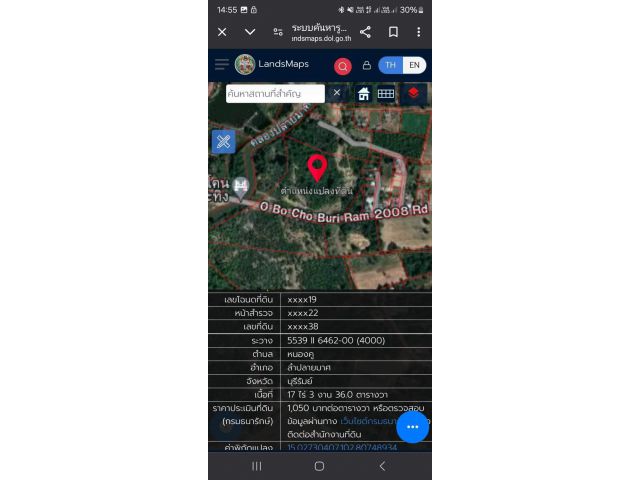Viewport: 640px width, 480px height.
Task: Tap the lock login icon
Action: pyautogui.click(x=367, y=65)
